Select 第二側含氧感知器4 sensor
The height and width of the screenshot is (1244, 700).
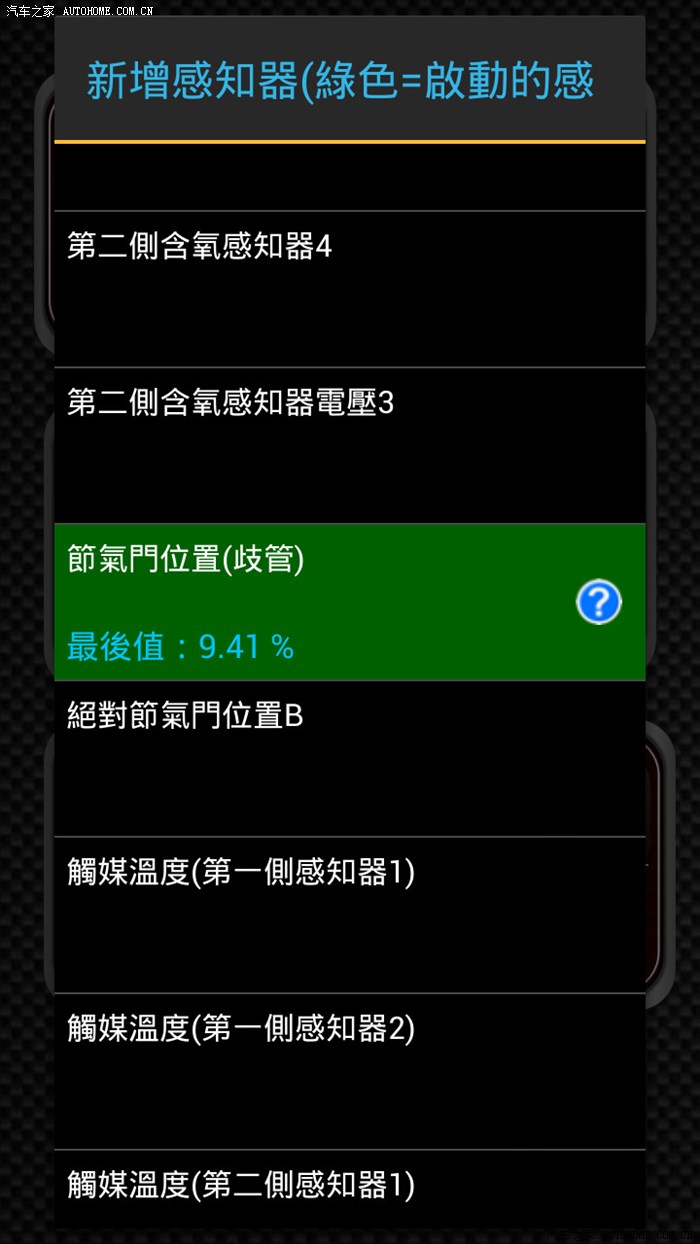point(349,288)
